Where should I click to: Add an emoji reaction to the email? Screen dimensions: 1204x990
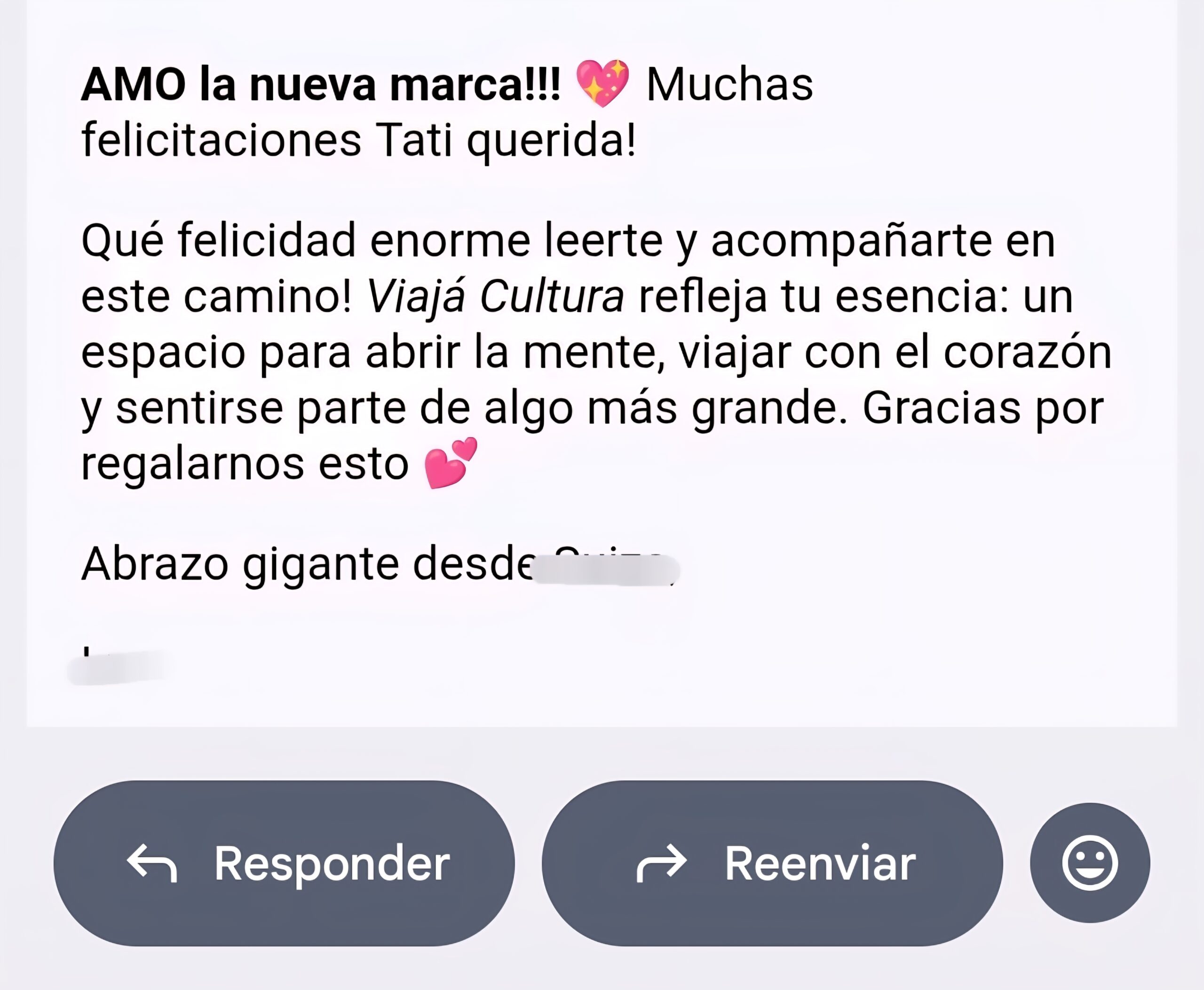click(1089, 863)
